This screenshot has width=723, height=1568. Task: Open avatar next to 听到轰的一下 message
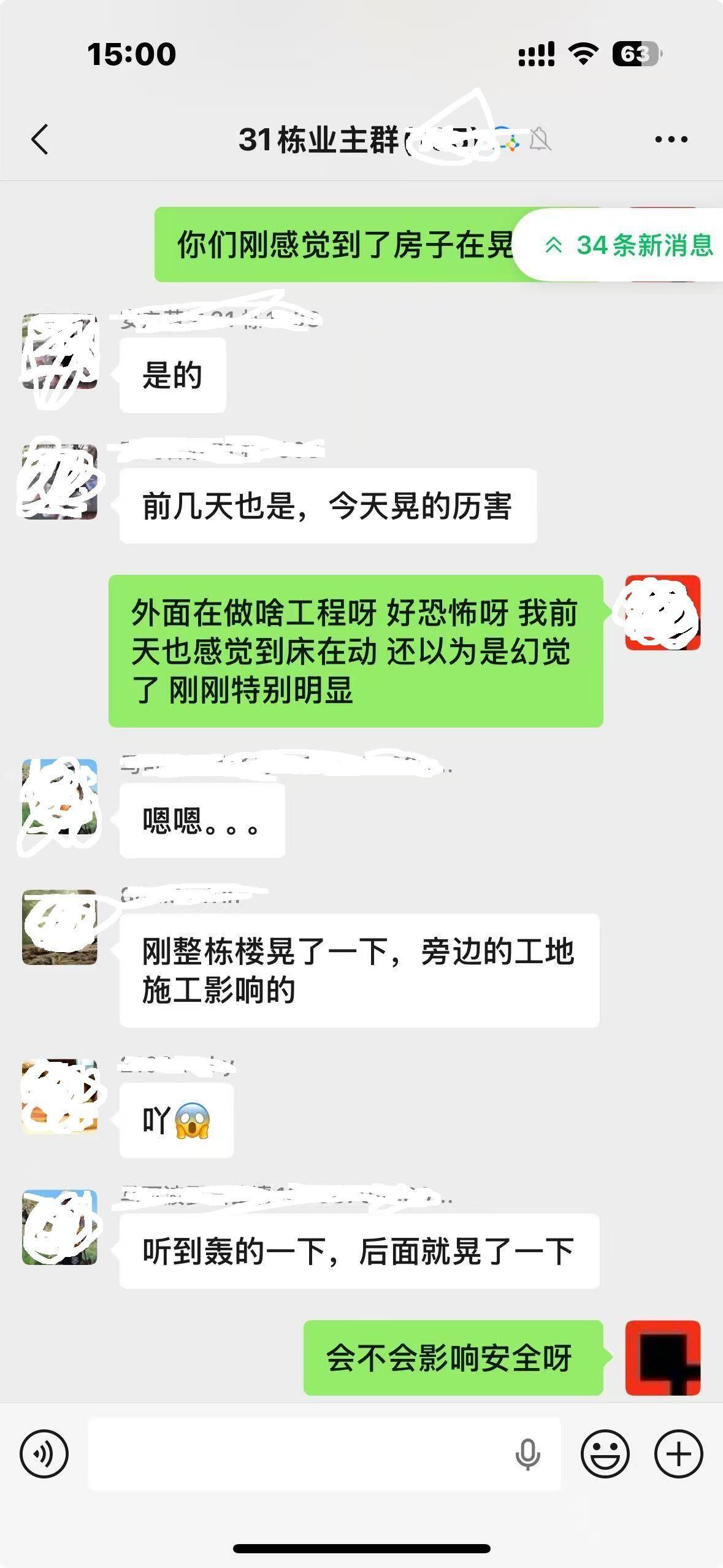click(59, 1227)
